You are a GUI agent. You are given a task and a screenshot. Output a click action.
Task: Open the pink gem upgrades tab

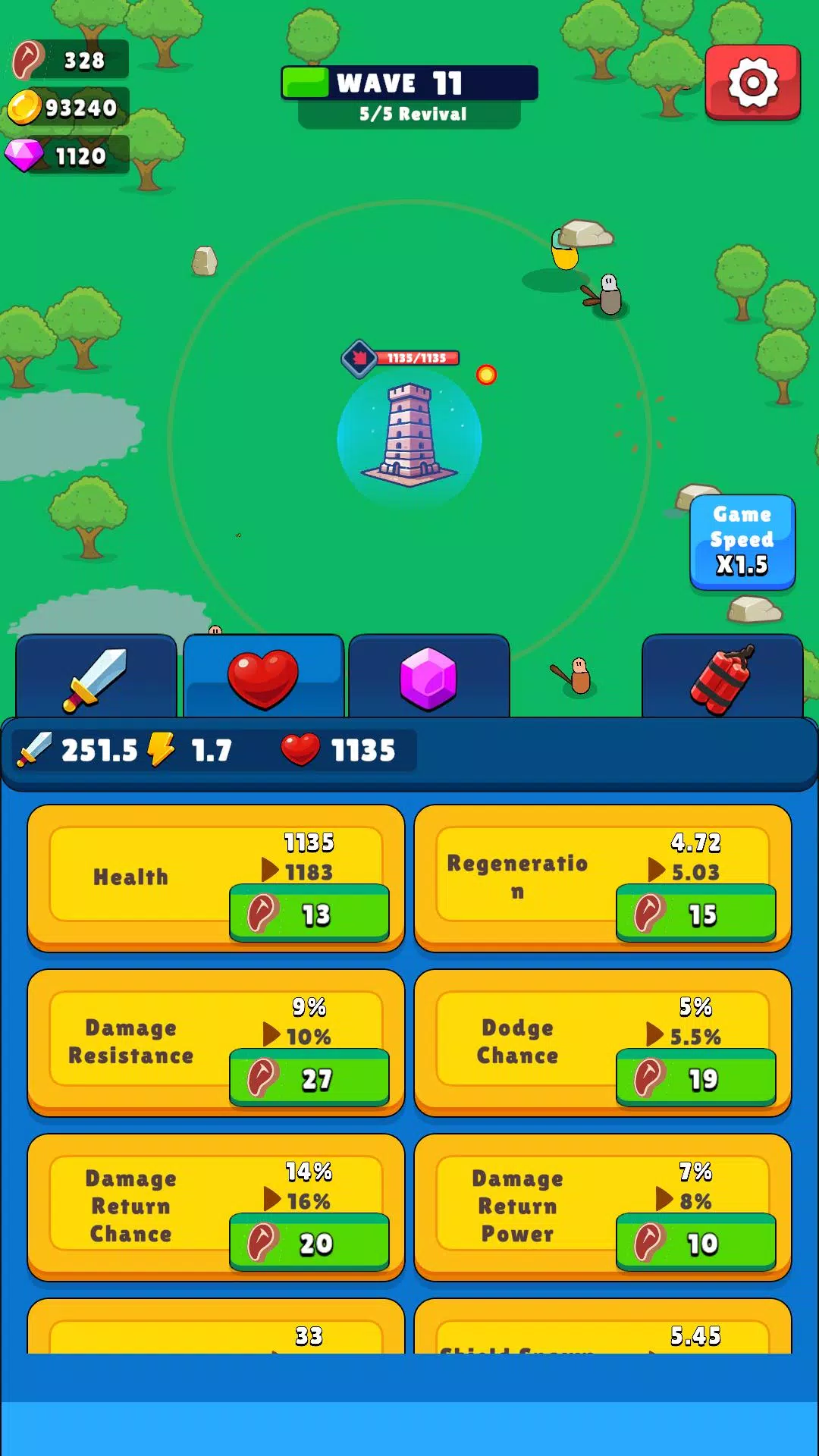428,677
